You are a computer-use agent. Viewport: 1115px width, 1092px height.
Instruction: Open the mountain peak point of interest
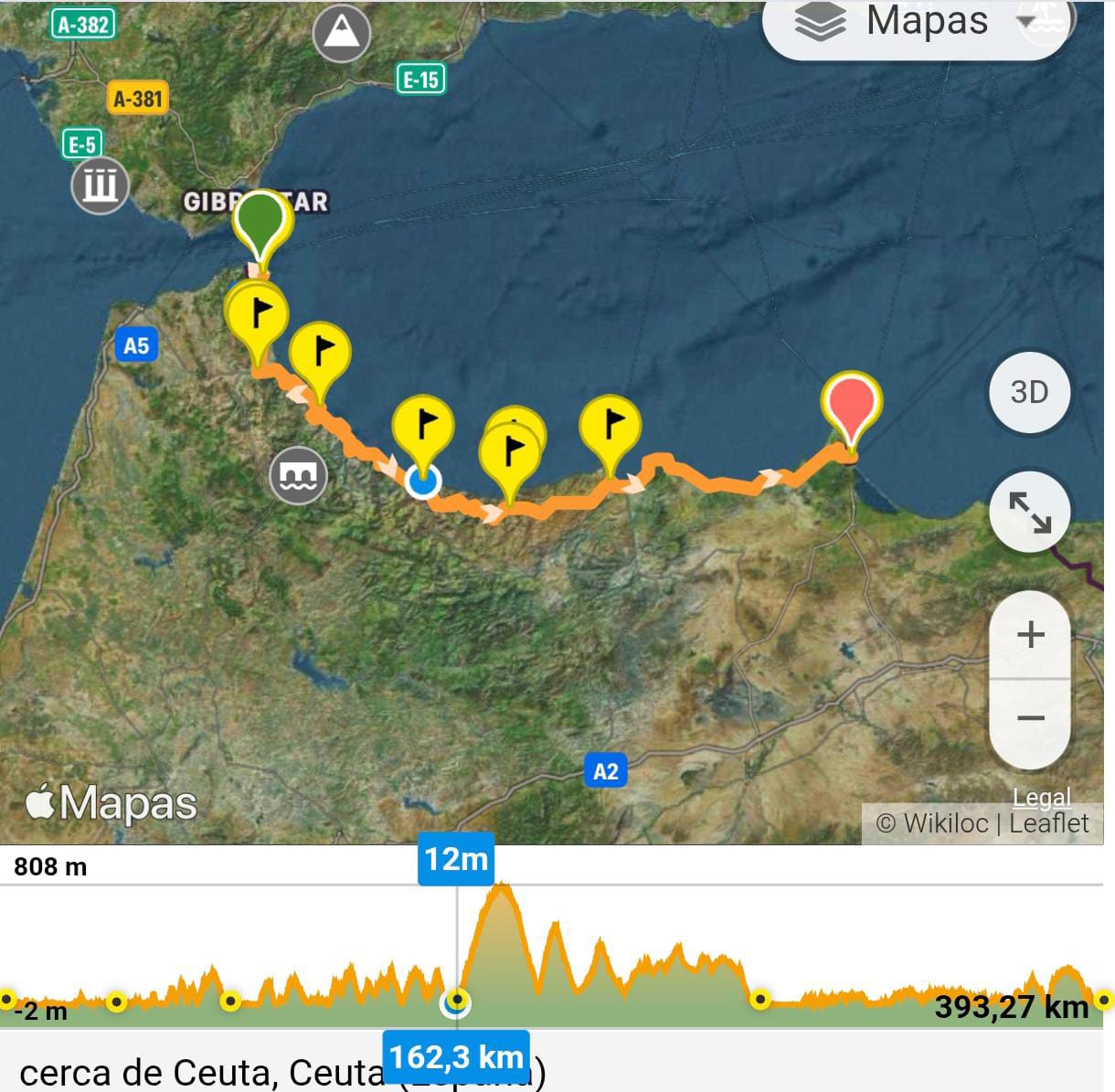342,33
